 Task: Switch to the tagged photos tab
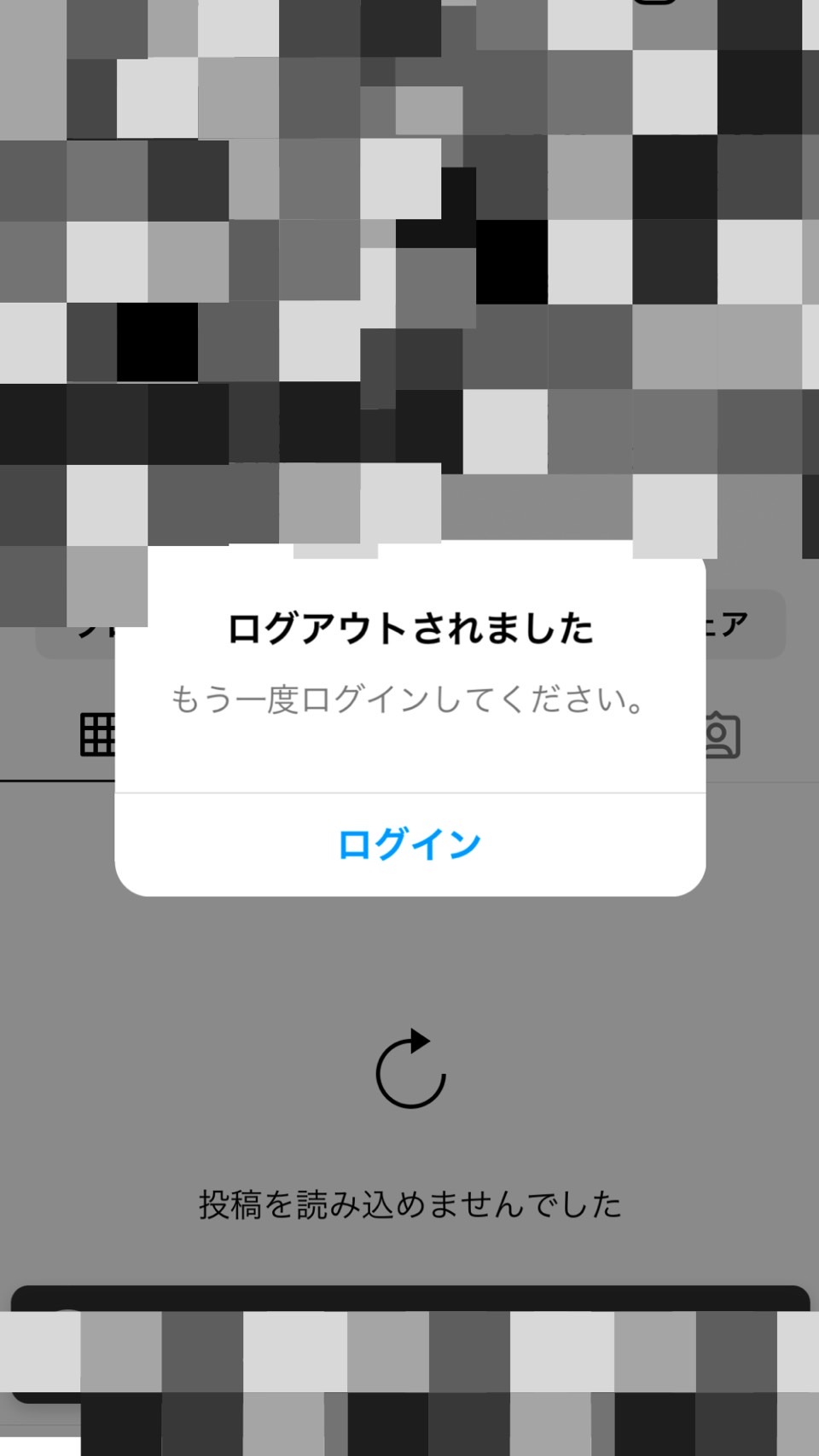click(722, 735)
